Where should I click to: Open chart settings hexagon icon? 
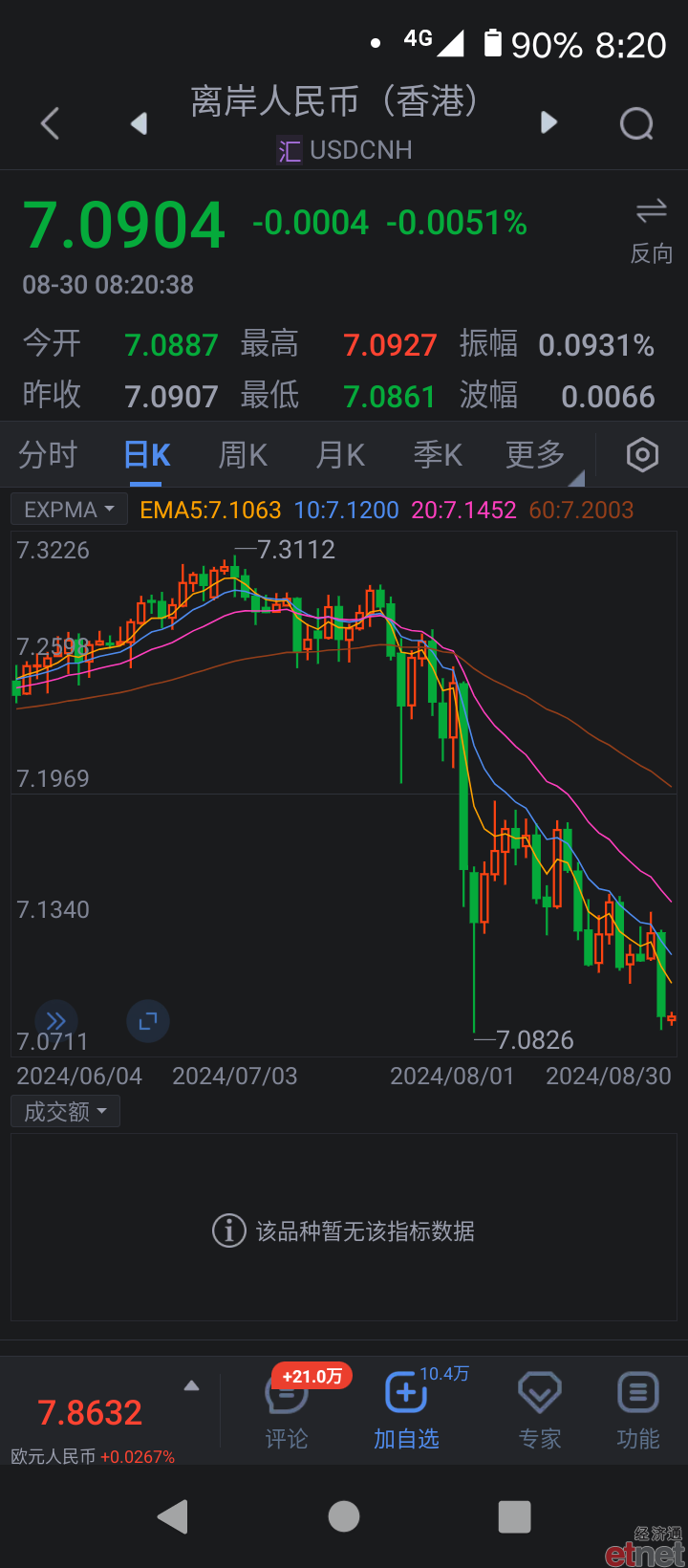coord(642,455)
